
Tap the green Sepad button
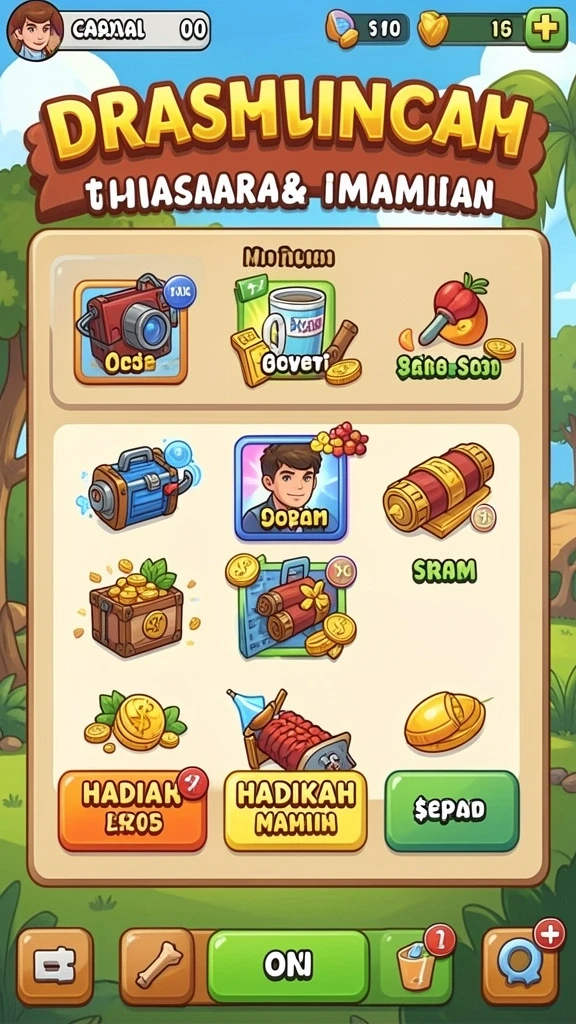coord(452,810)
